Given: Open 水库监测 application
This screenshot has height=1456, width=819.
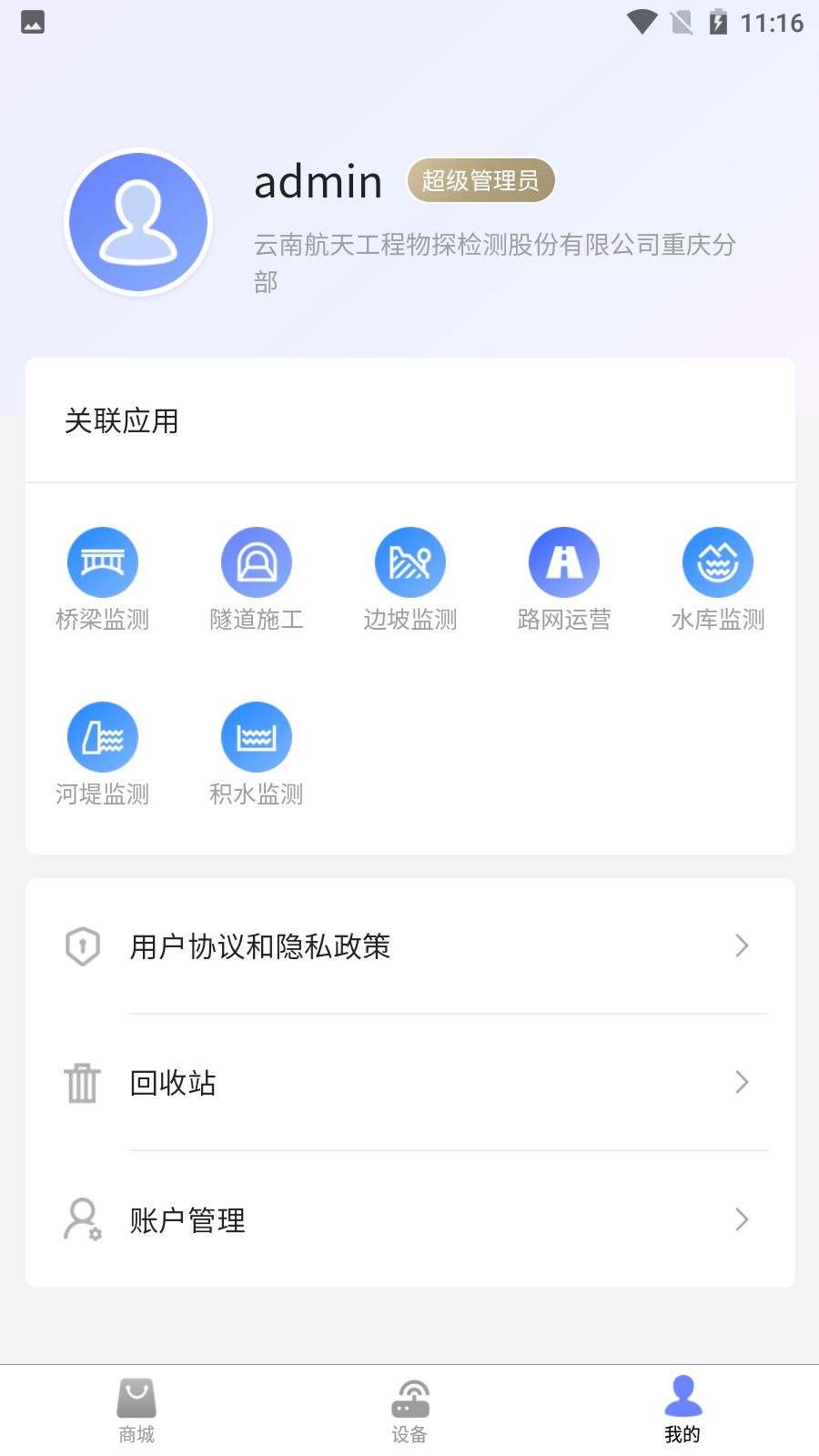Looking at the screenshot, I should (x=718, y=579).
